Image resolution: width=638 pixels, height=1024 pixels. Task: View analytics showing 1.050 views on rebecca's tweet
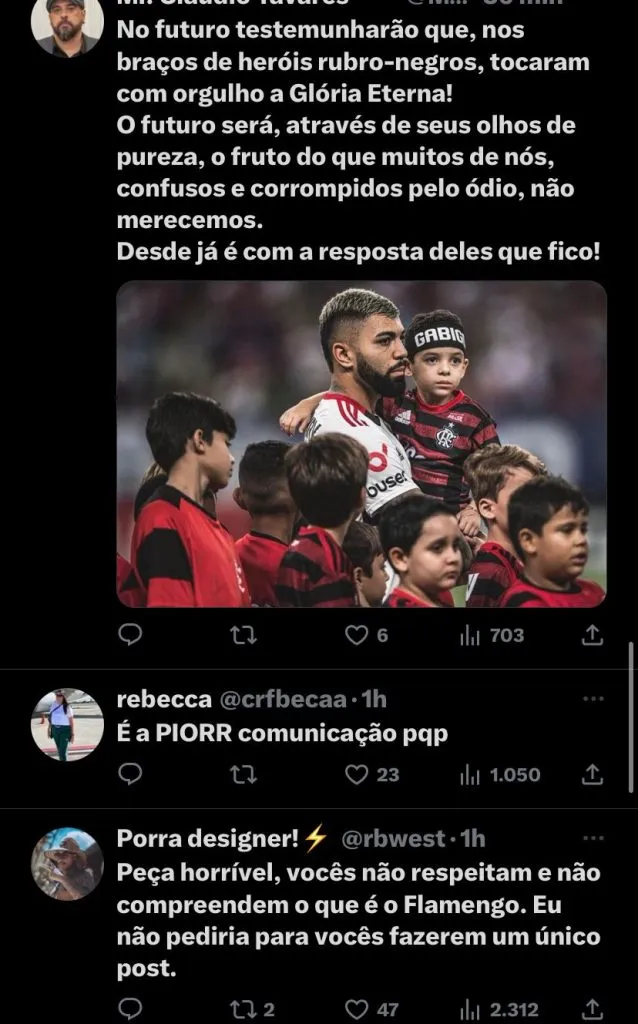pos(471,774)
